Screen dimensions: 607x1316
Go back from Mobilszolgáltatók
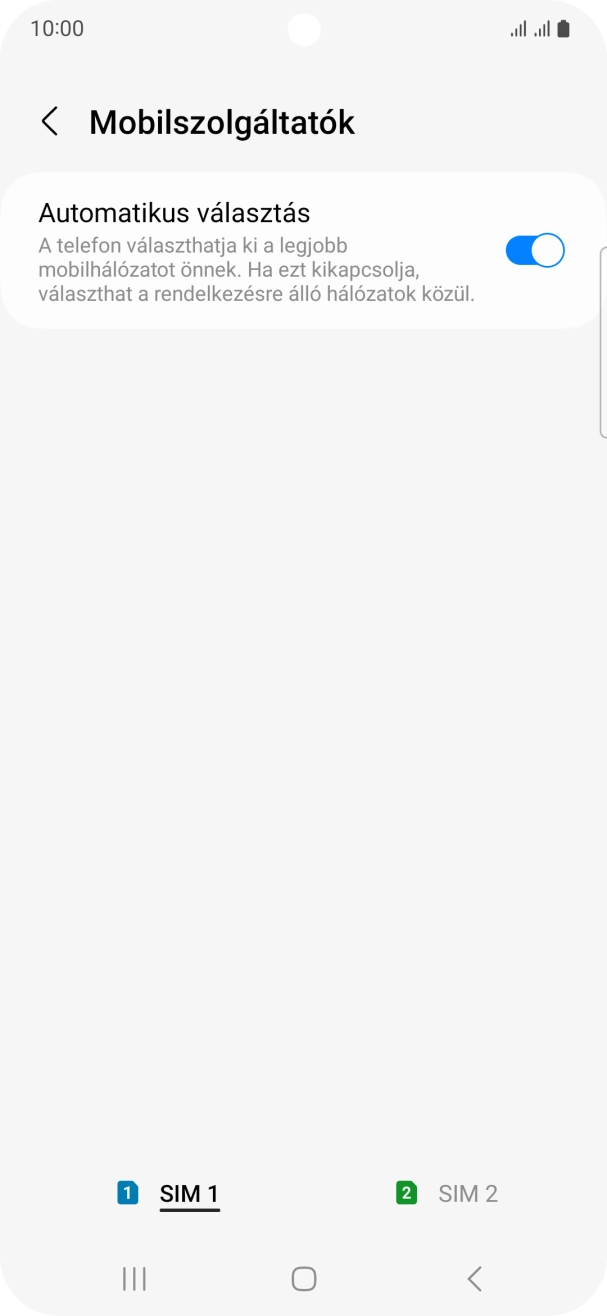pos(50,122)
